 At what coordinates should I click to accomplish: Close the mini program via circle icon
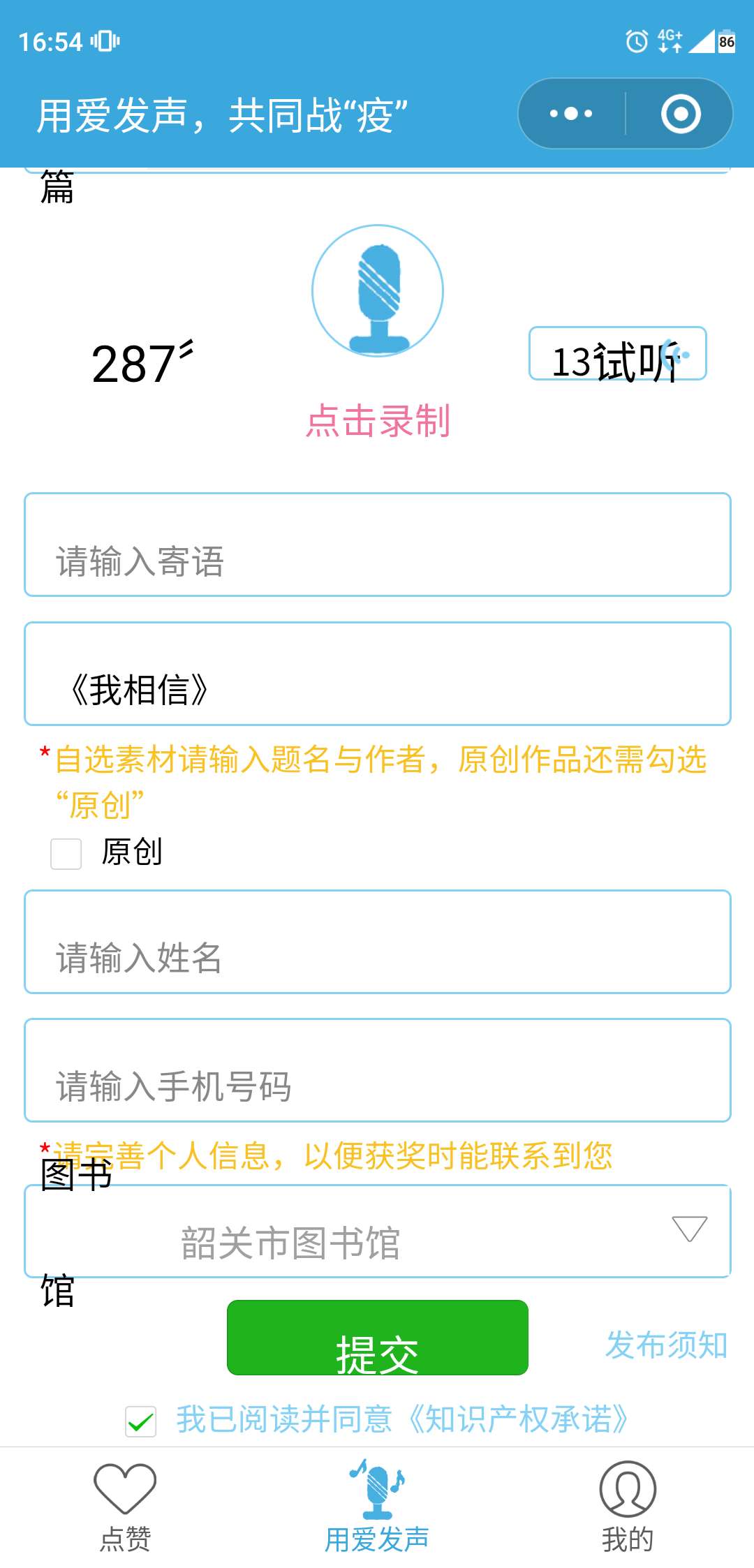(681, 114)
